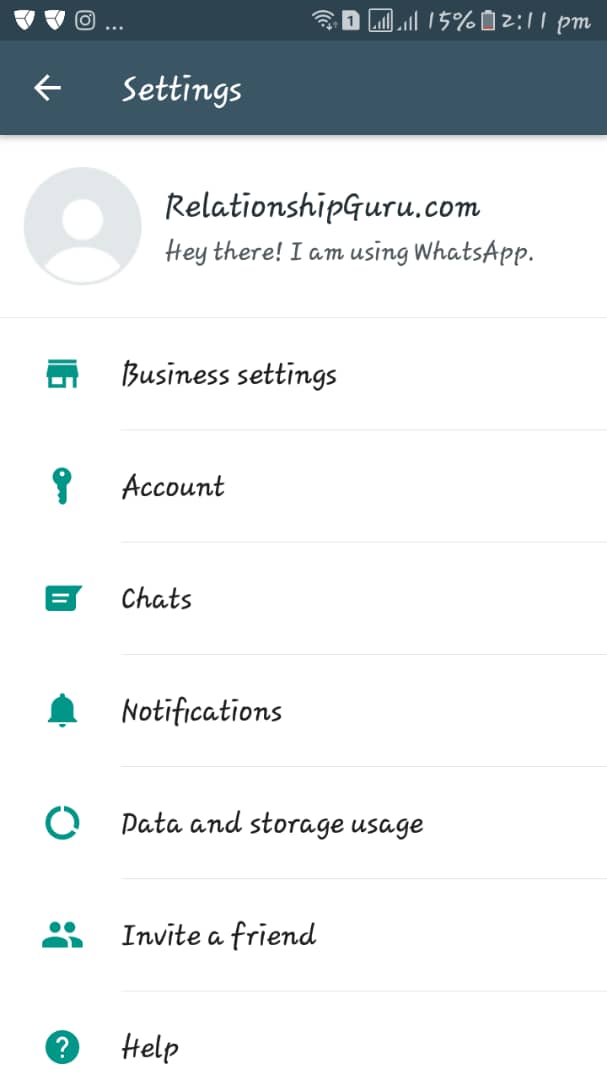Open Notifications settings
This screenshot has height=1080, width=607.
click(x=202, y=711)
